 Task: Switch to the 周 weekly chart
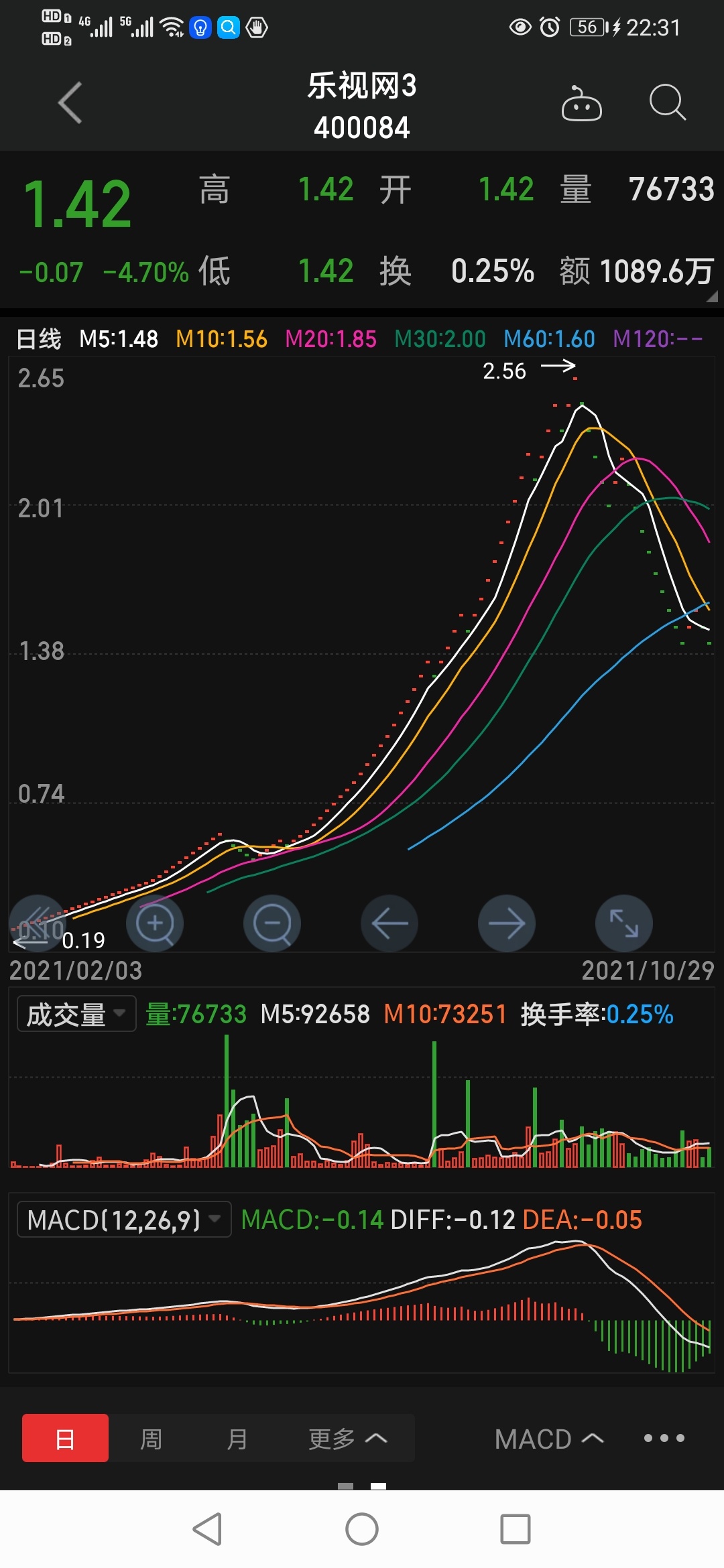pos(151,1439)
